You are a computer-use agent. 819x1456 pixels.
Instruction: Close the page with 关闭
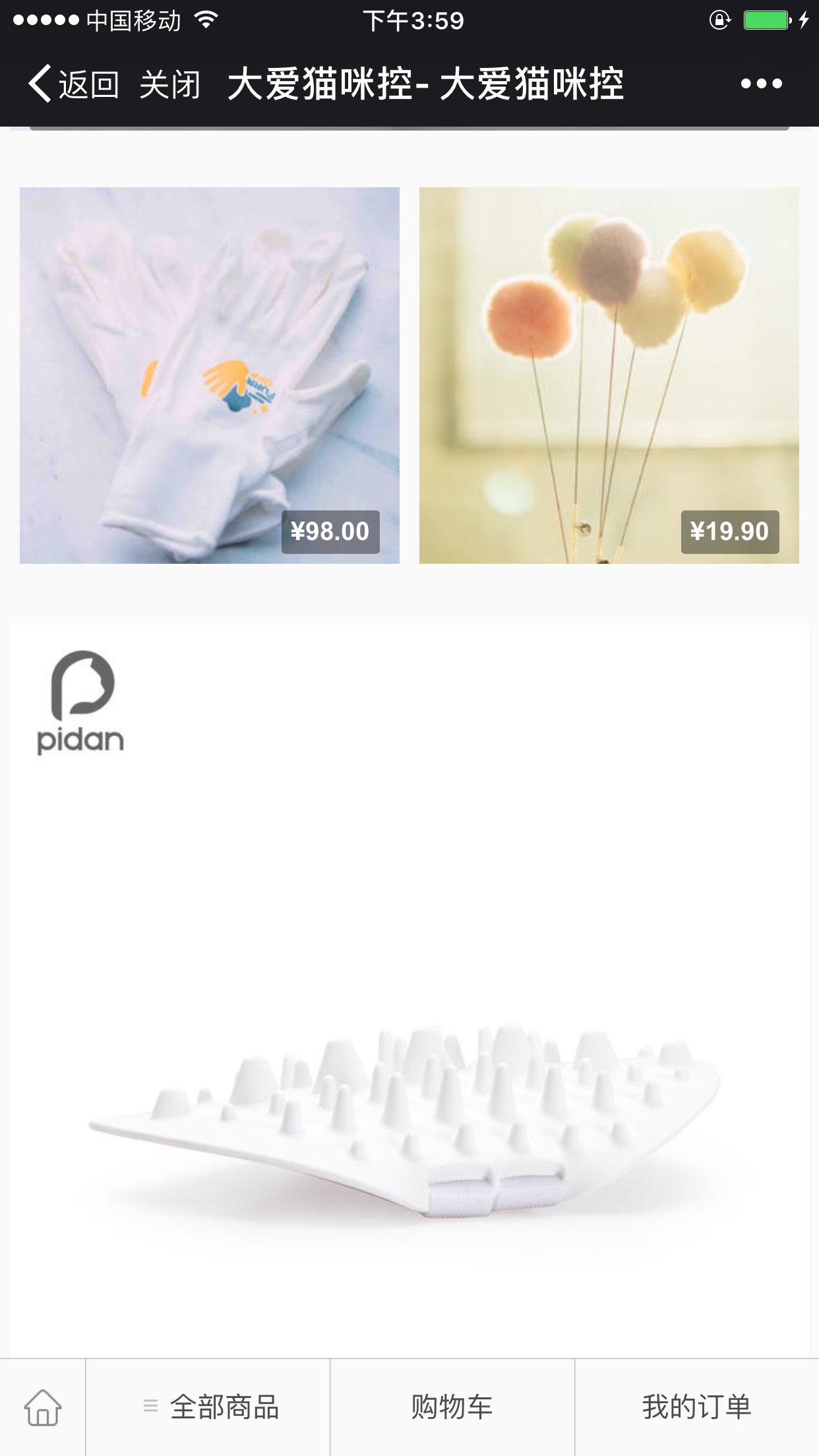pos(170,84)
